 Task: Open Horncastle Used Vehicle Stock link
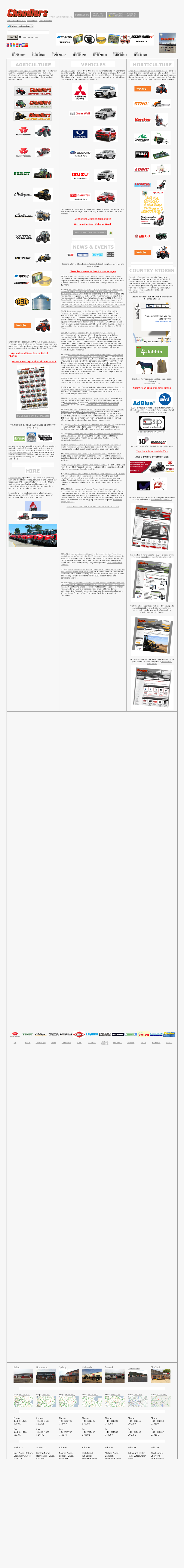click(x=92, y=224)
